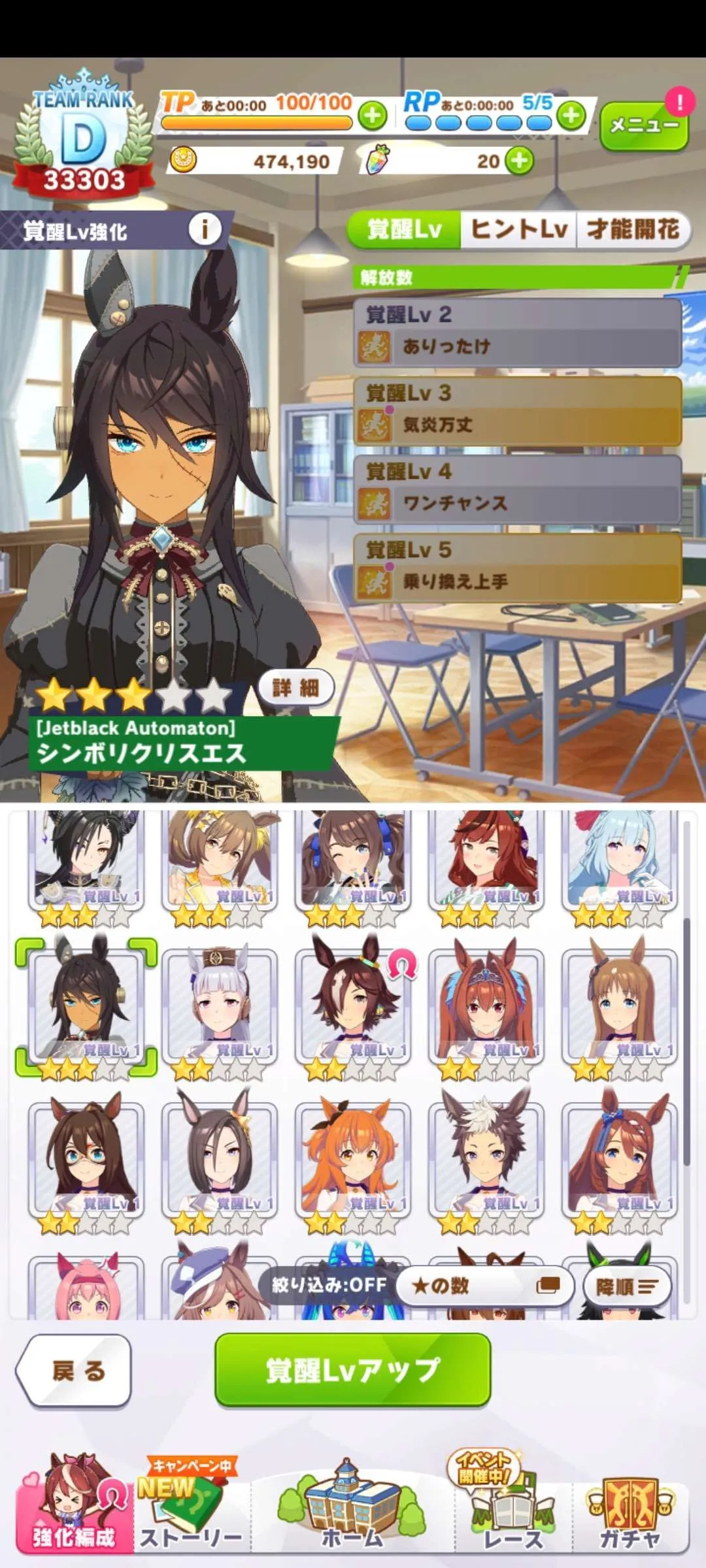Open 覚醒Lv 3 気炎万丈 skill
The width and height of the screenshot is (706, 1568).
517,411
